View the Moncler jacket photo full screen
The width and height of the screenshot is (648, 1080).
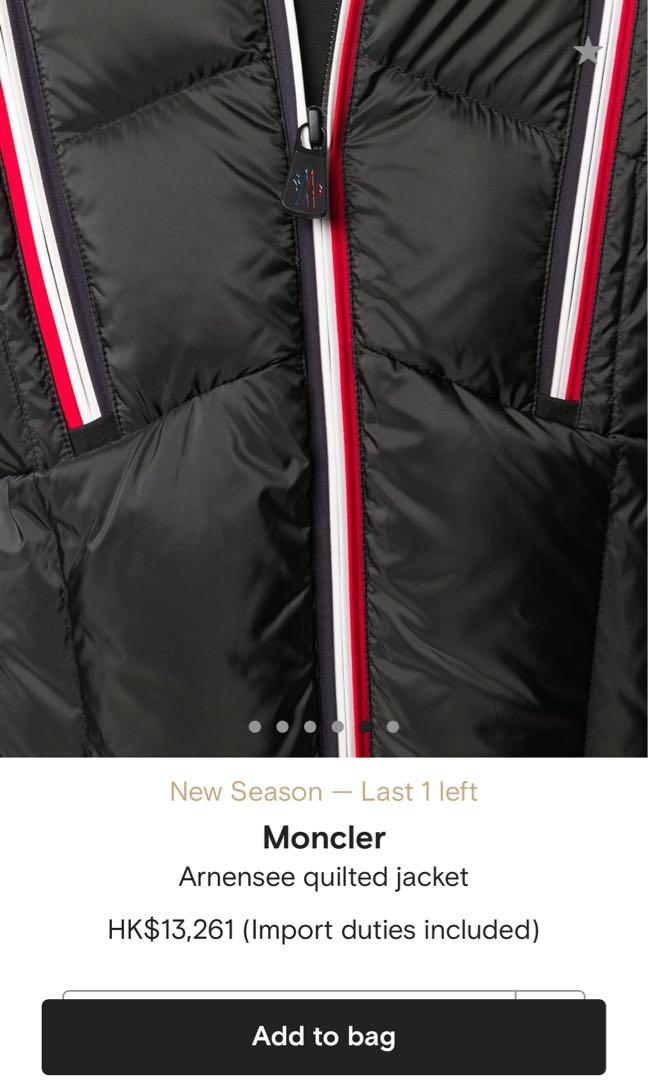(x=324, y=380)
